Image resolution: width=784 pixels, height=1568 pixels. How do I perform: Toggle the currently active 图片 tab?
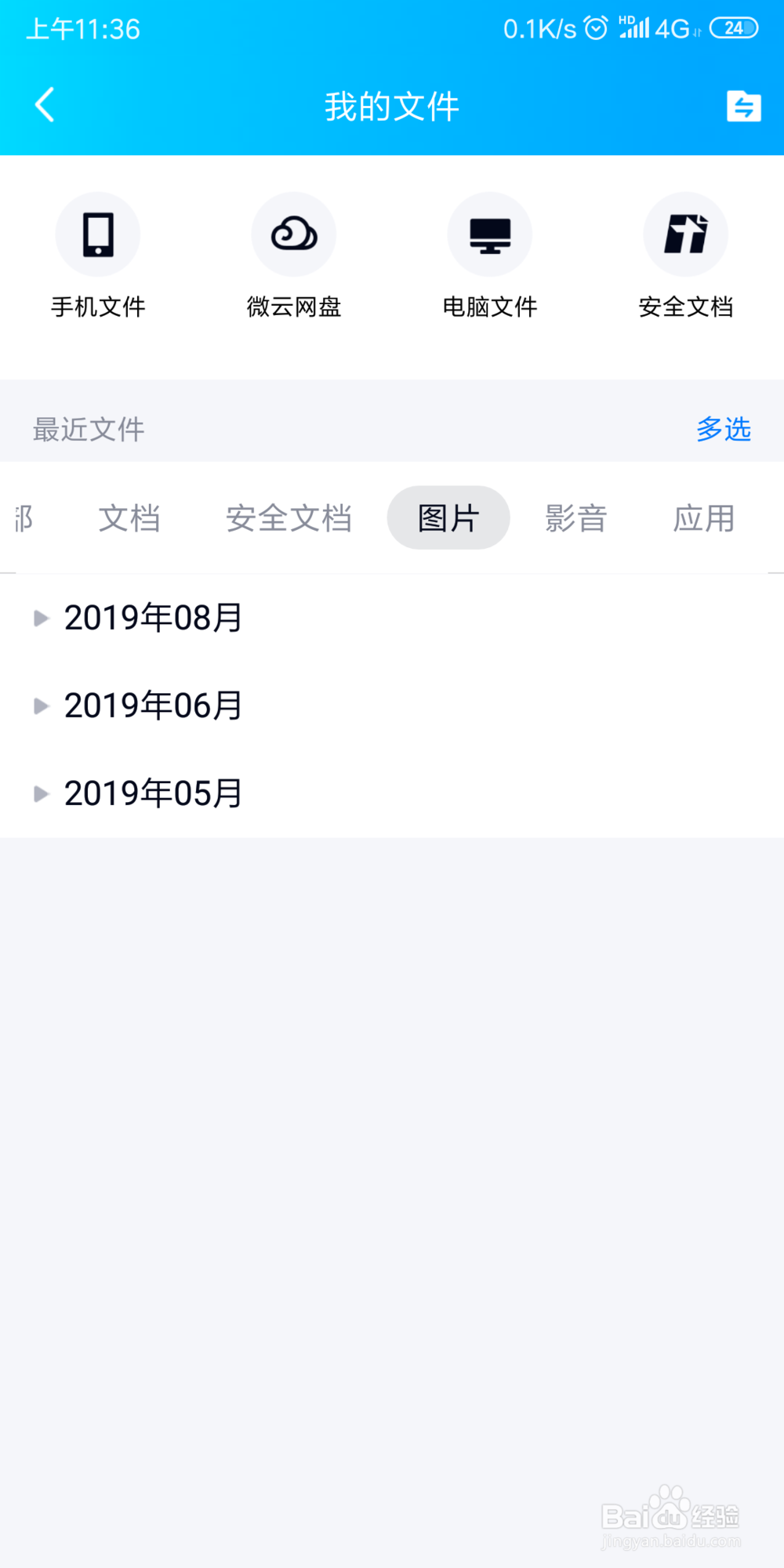[x=448, y=517]
